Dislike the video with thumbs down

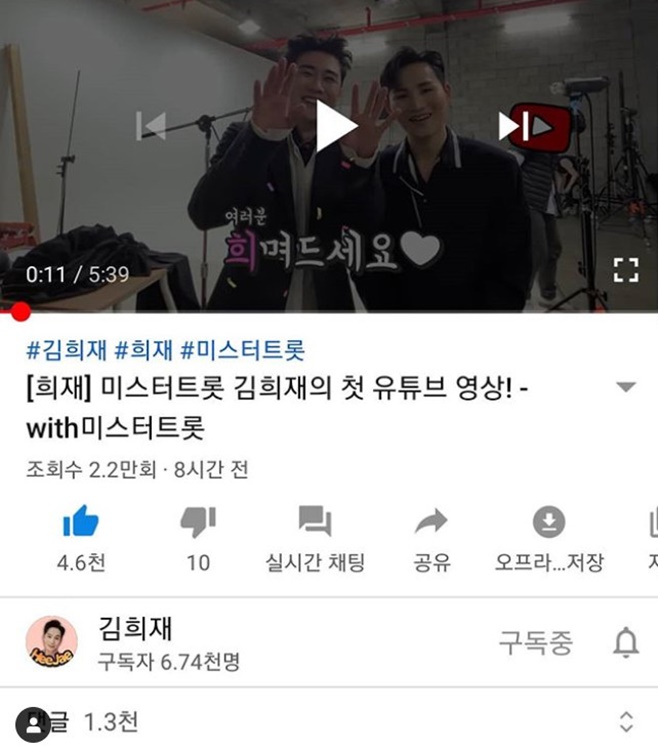[198, 522]
